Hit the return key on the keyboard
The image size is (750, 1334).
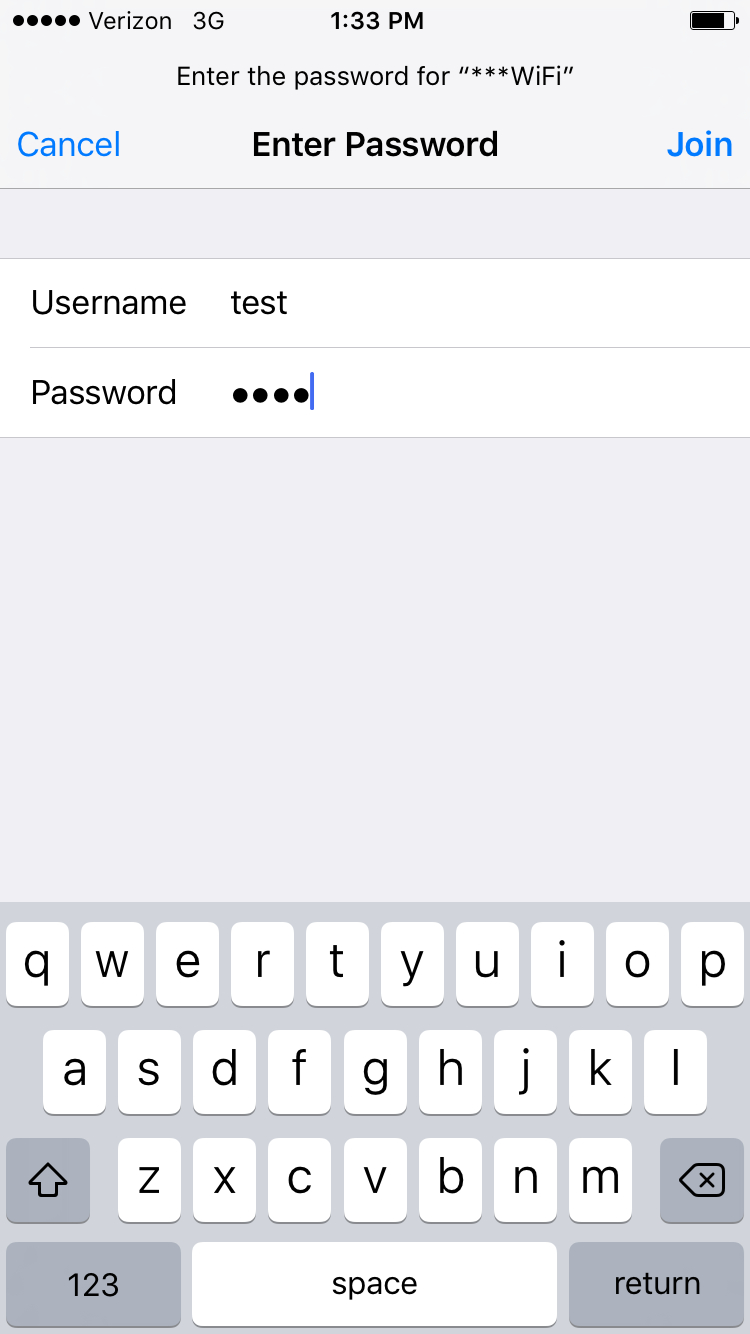(656, 1284)
